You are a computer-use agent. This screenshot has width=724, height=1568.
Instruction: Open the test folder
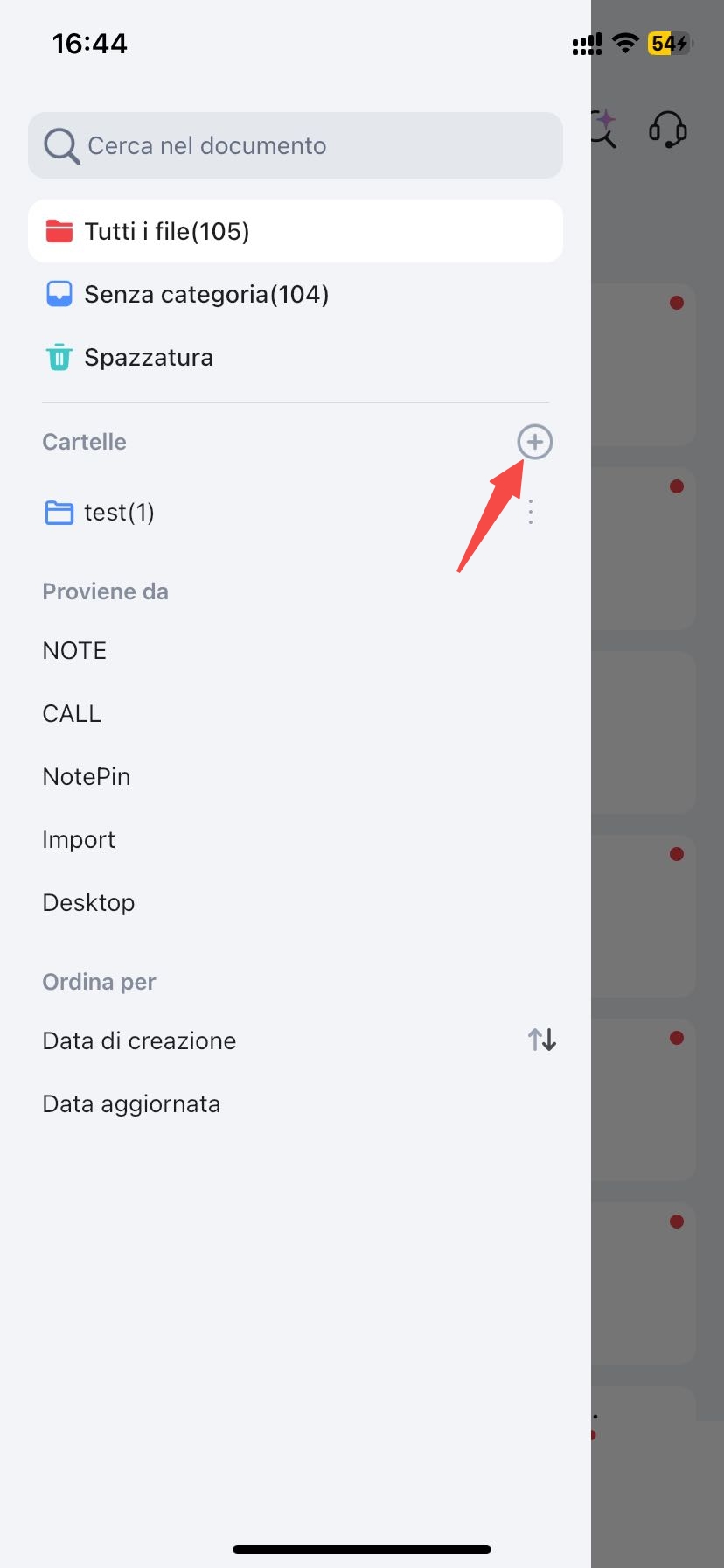(119, 513)
